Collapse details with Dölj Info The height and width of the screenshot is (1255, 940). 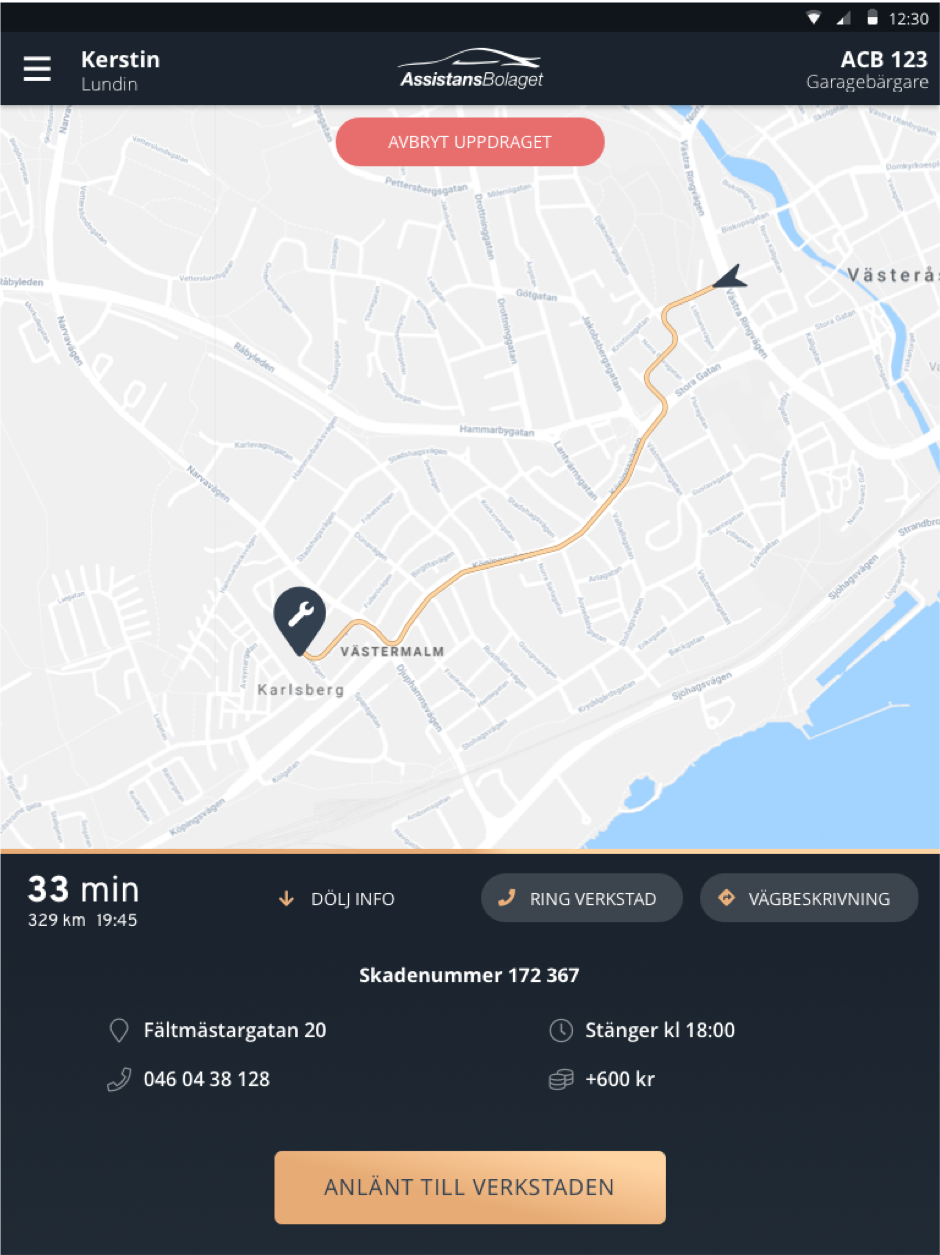pyautogui.click(x=337, y=899)
